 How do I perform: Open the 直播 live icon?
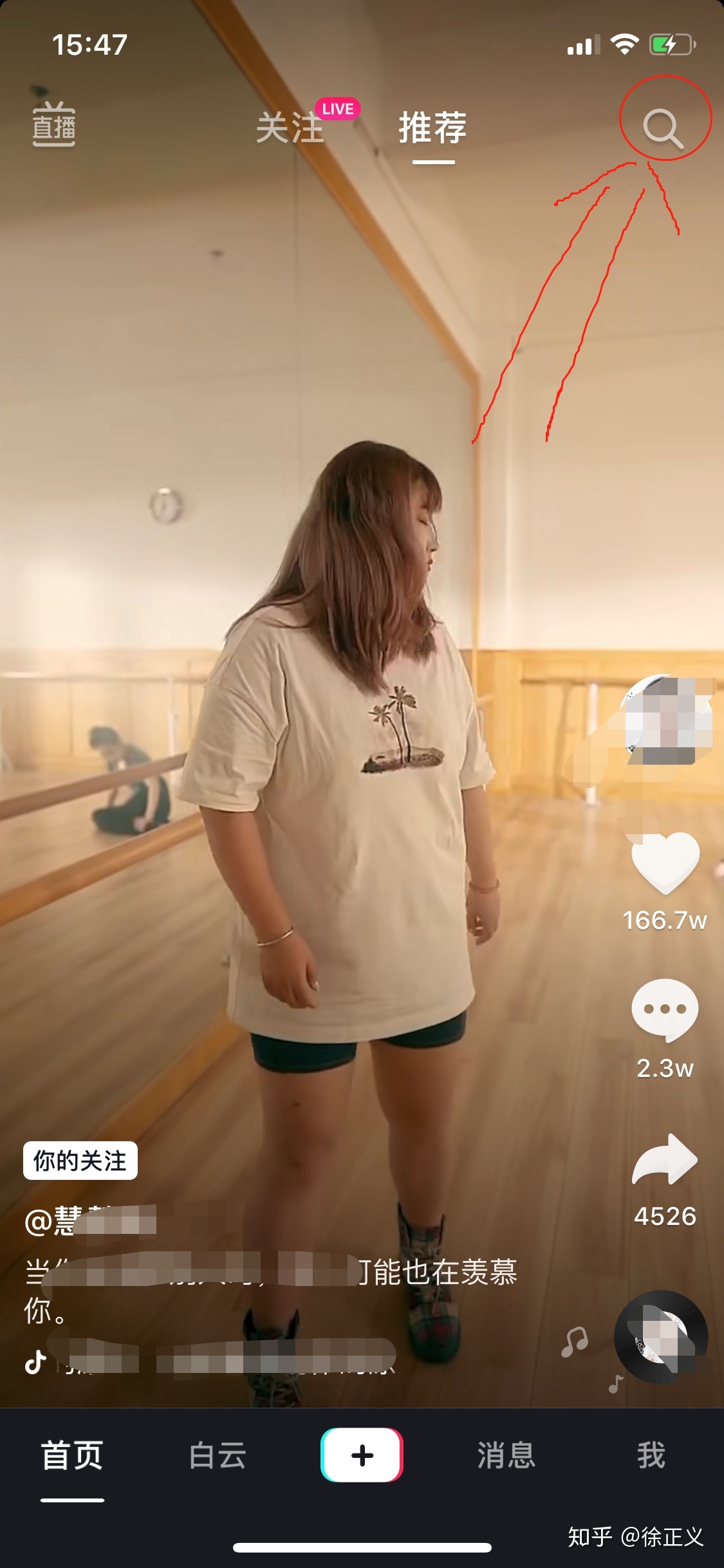coord(54,125)
